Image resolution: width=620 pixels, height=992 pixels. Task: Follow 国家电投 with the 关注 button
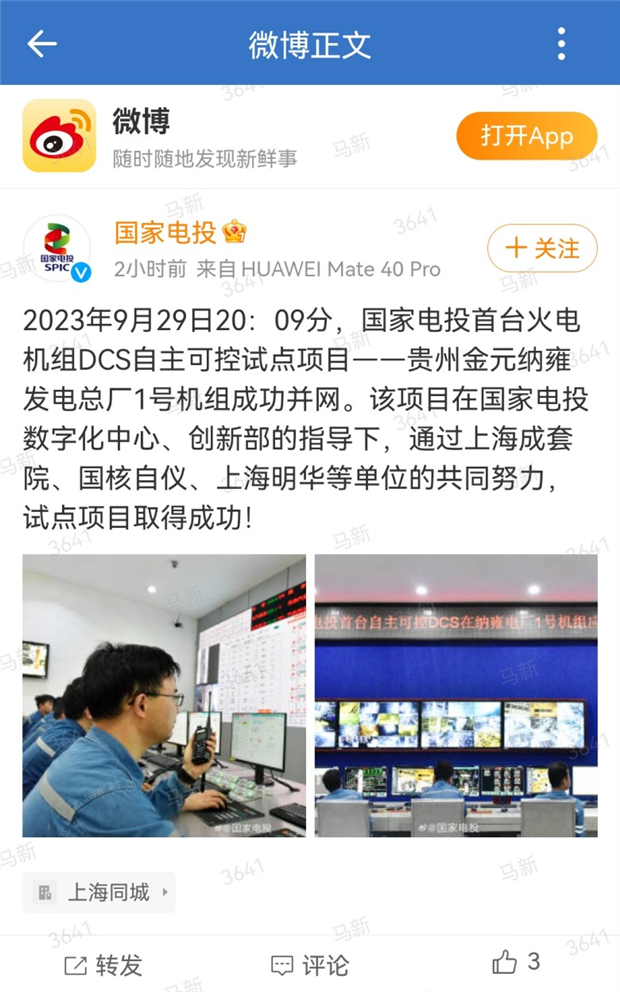click(542, 249)
